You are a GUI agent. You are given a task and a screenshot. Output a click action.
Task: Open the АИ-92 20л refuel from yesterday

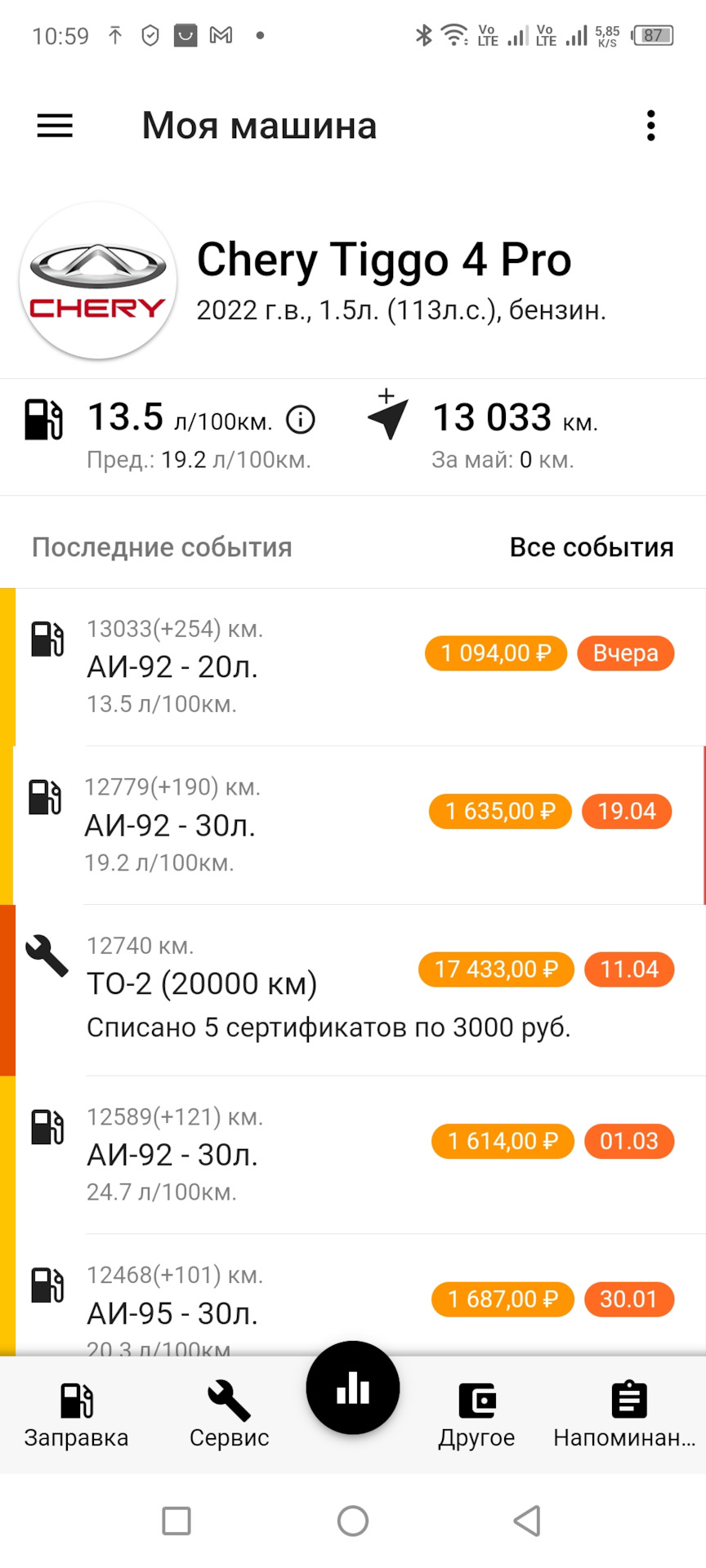click(245, 666)
